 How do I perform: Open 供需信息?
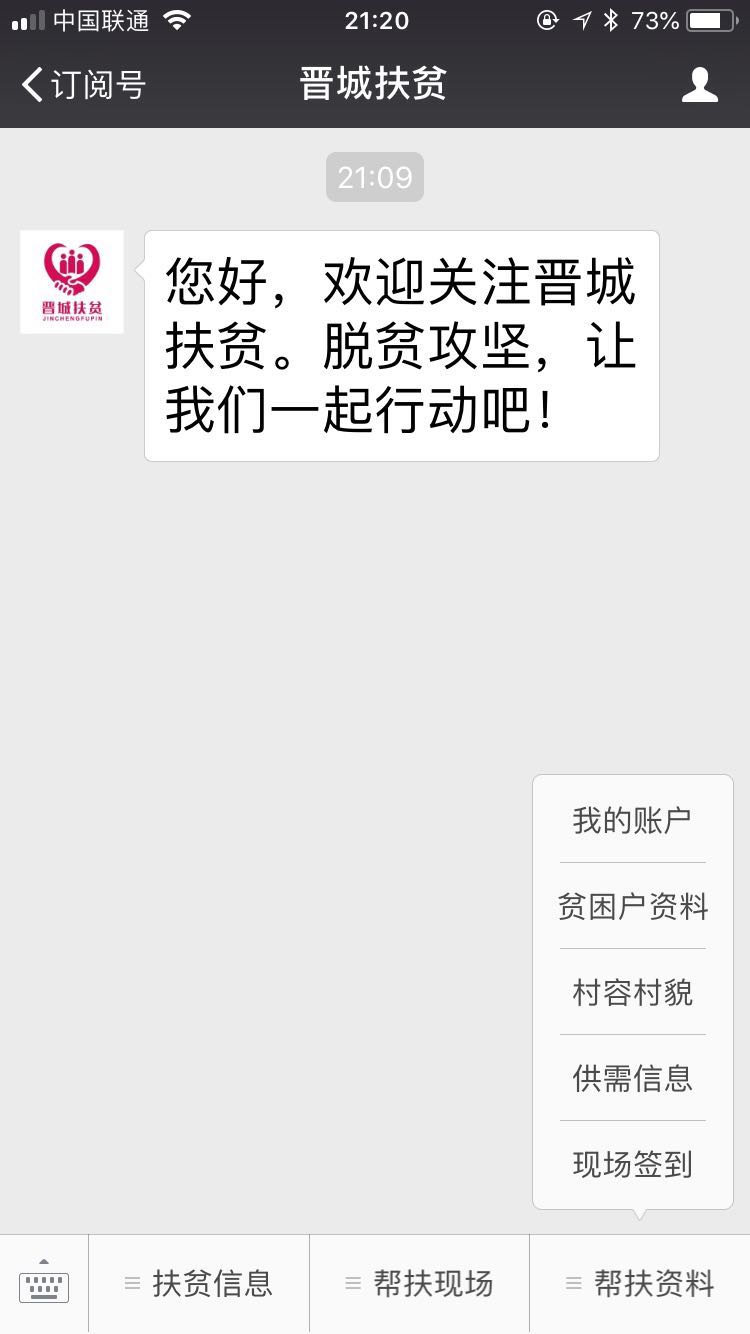[632, 1078]
